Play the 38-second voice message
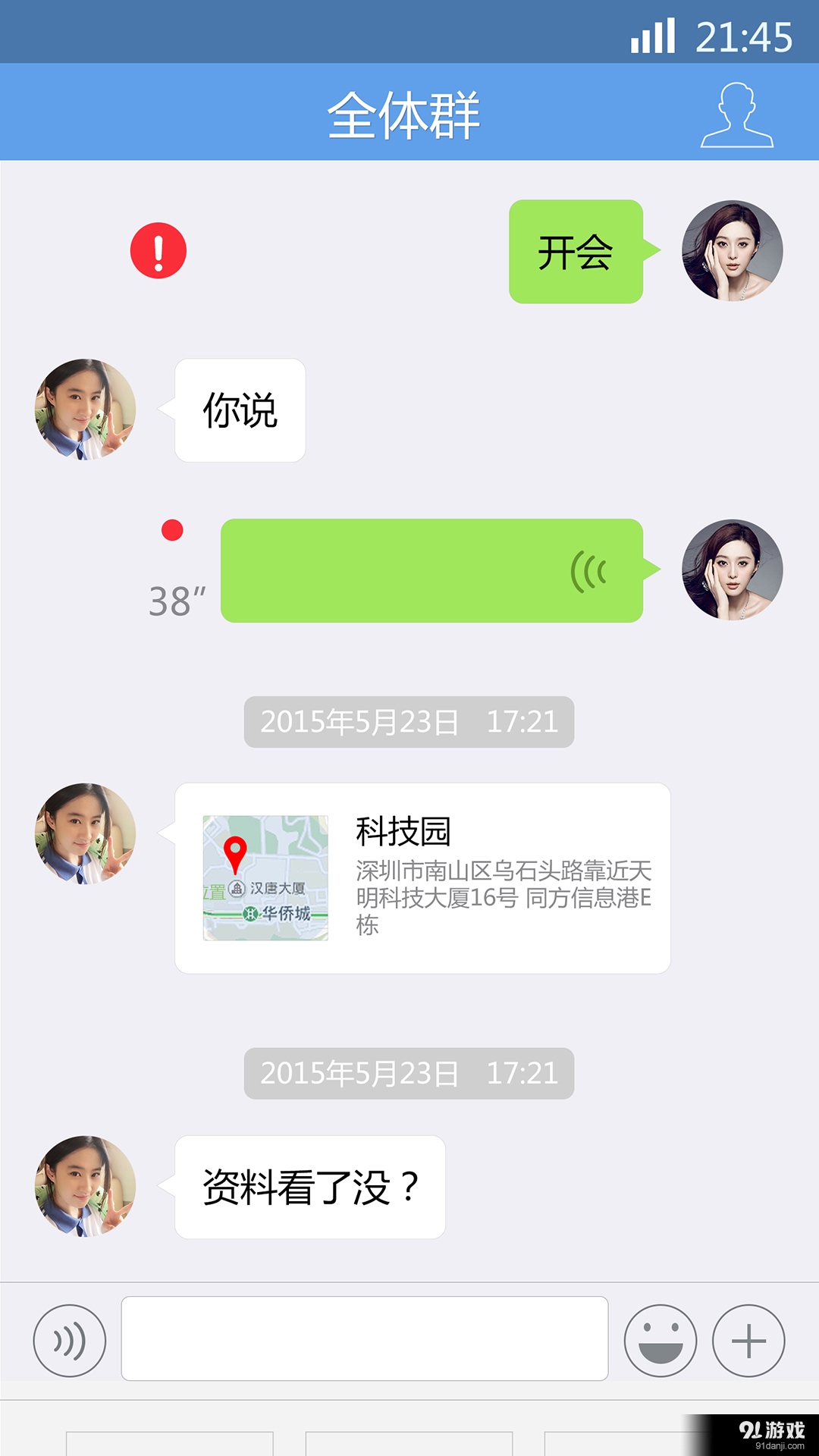Viewport: 819px width, 1456px height. point(432,571)
